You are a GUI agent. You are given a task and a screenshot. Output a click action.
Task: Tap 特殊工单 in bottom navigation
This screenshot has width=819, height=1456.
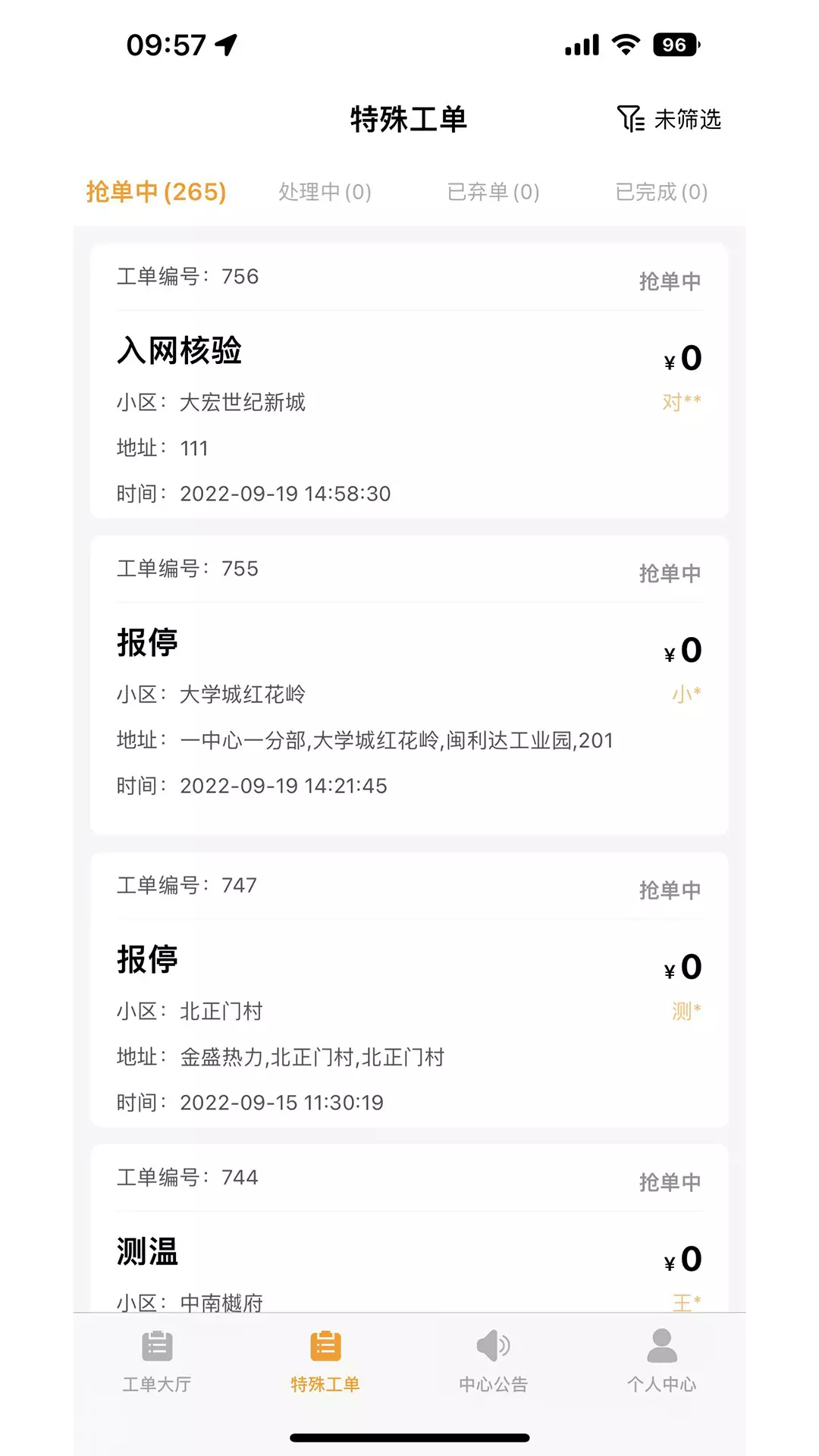(x=325, y=1362)
